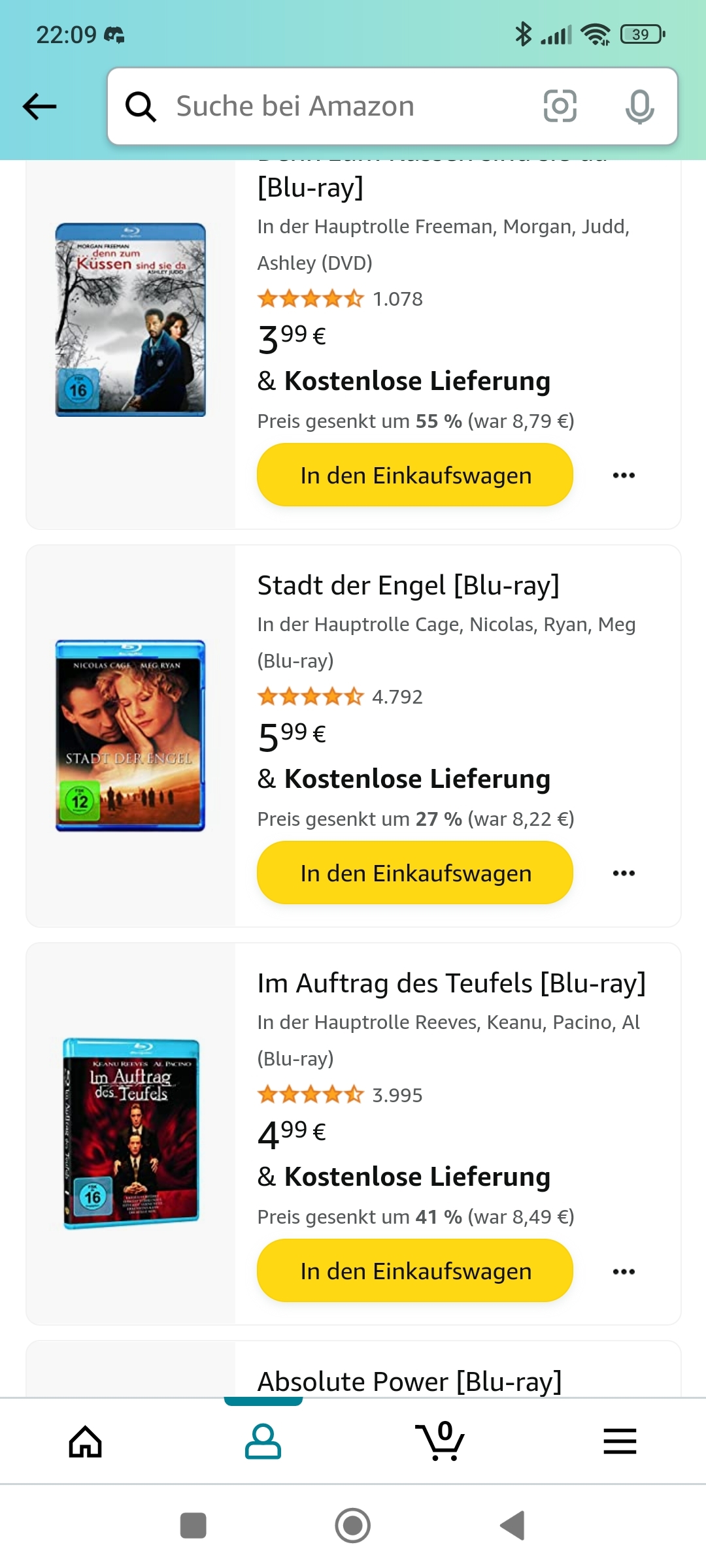Show more options for Stadt der Engel

[x=624, y=873]
